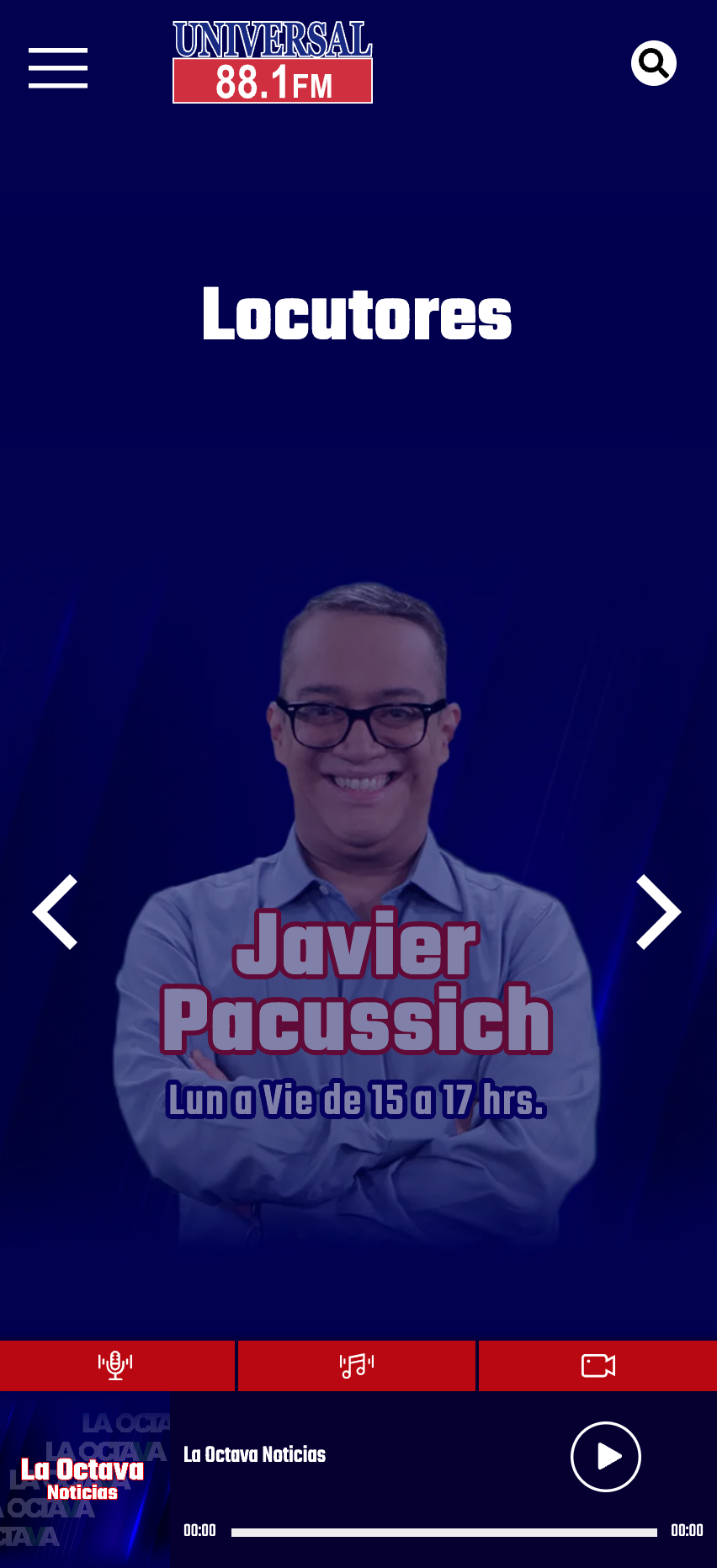Image resolution: width=717 pixels, height=1568 pixels.
Task: Show the previous locutor
Action: tap(56, 912)
